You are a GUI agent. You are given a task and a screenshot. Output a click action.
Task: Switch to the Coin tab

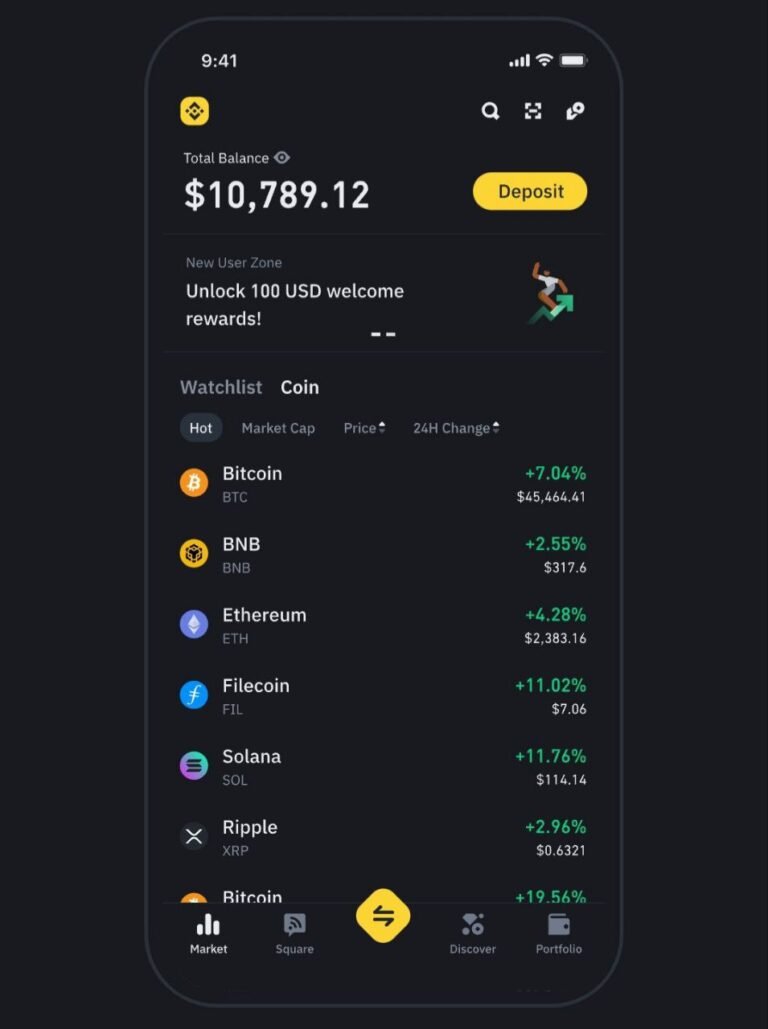[x=300, y=387]
